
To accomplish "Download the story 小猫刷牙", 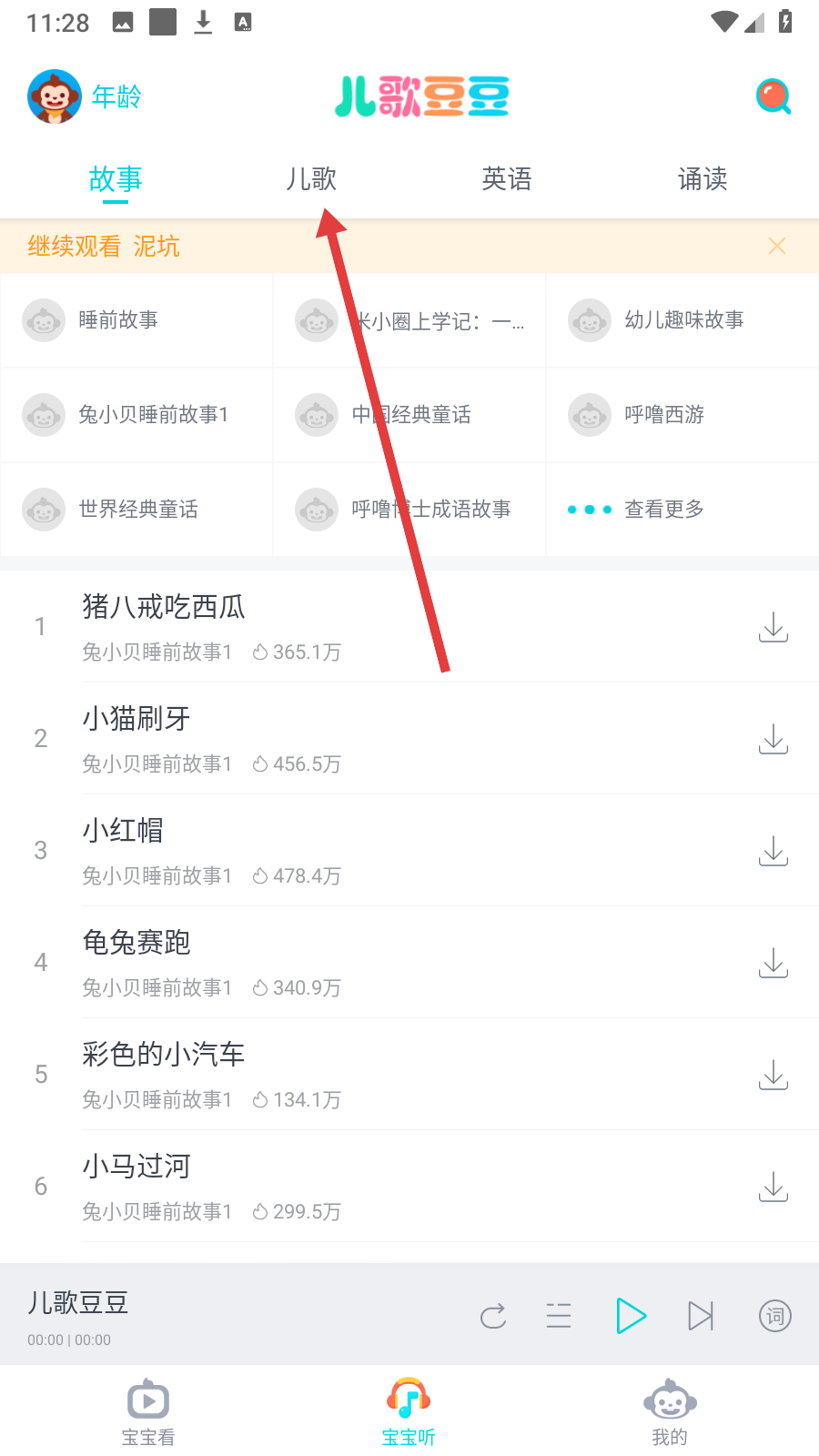I will 773,739.
